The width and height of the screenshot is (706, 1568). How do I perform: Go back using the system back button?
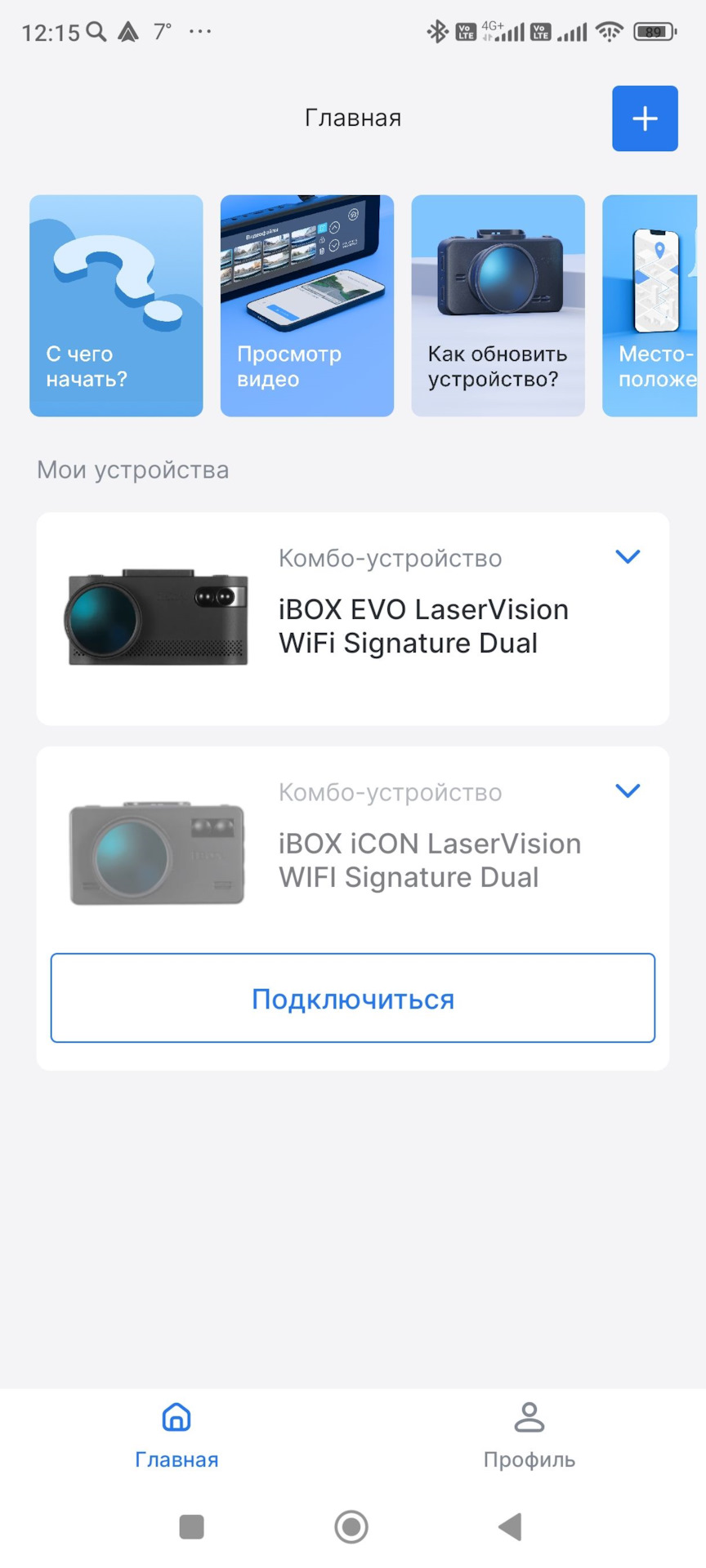click(511, 1526)
